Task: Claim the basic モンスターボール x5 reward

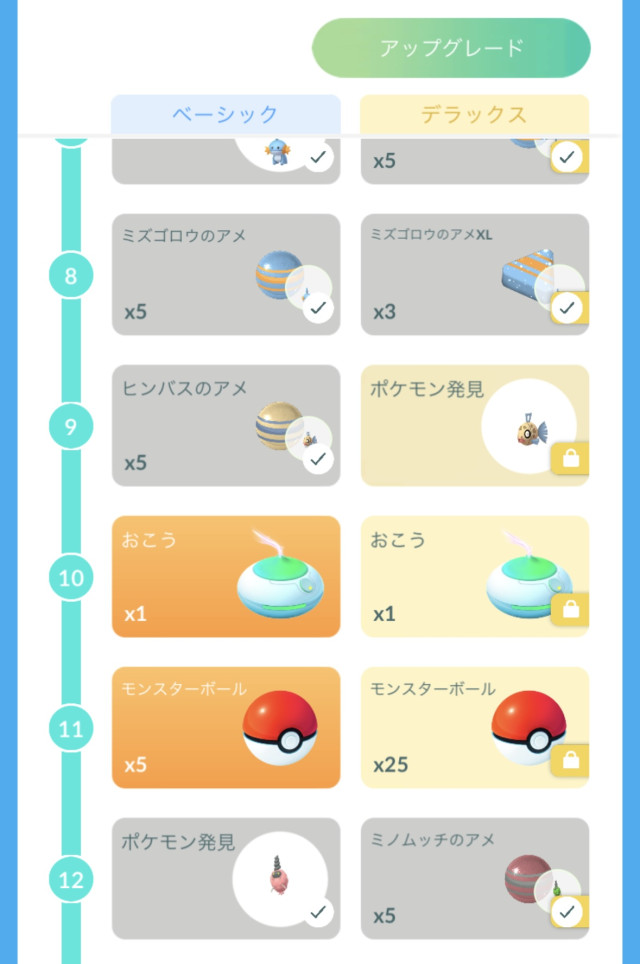Action: [x=226, y=728]
